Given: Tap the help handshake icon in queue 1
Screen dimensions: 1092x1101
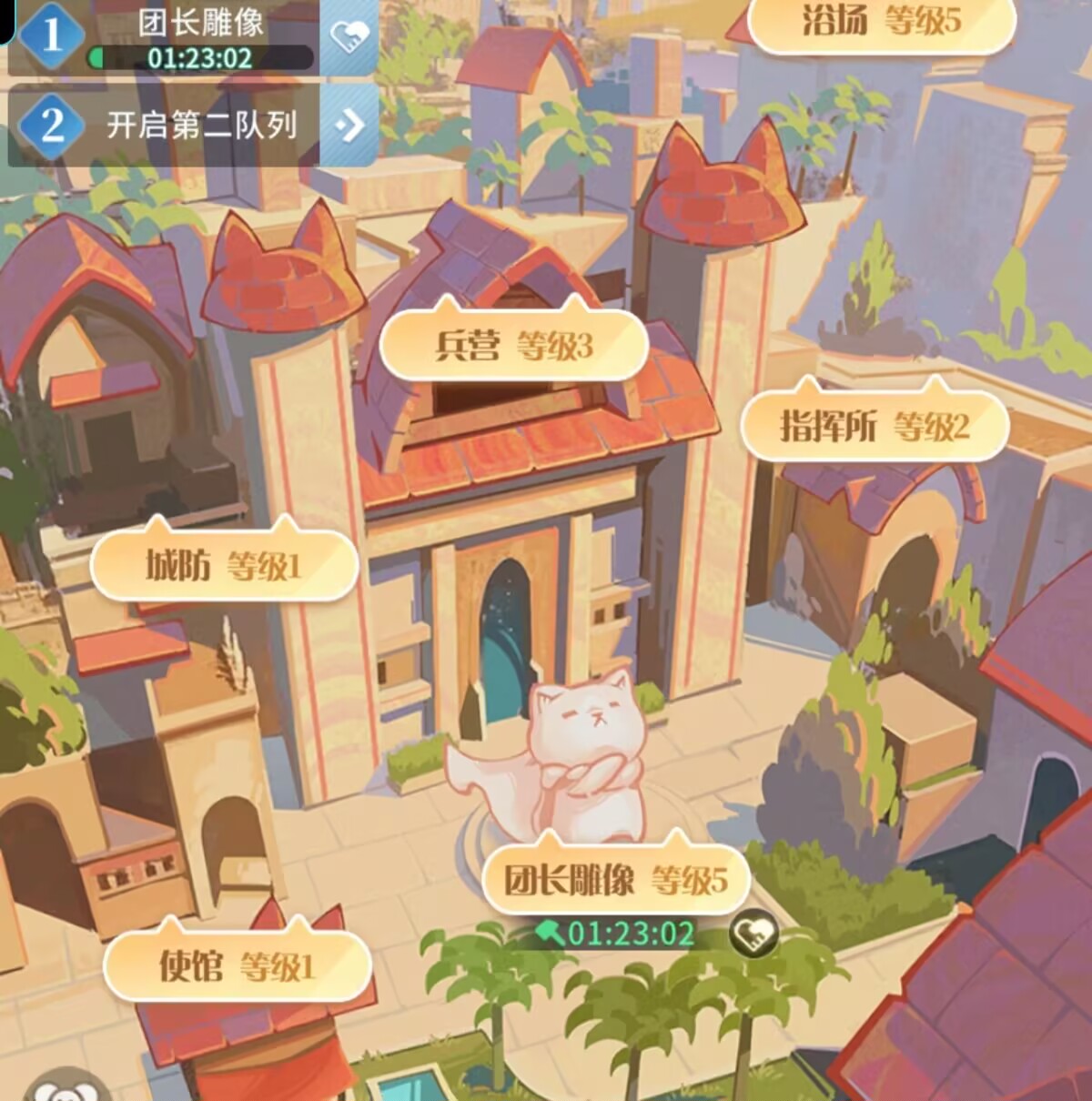Looking at the screenshot, I should [349, 38].
